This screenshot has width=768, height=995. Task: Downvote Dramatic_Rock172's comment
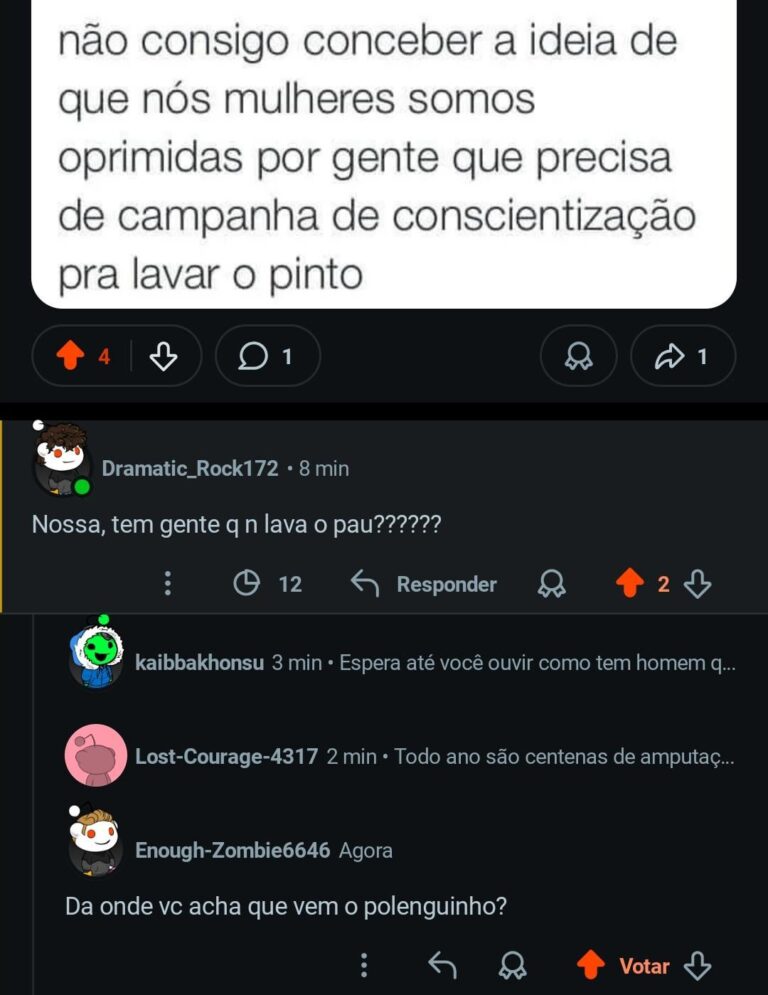[x=698, y=584]
